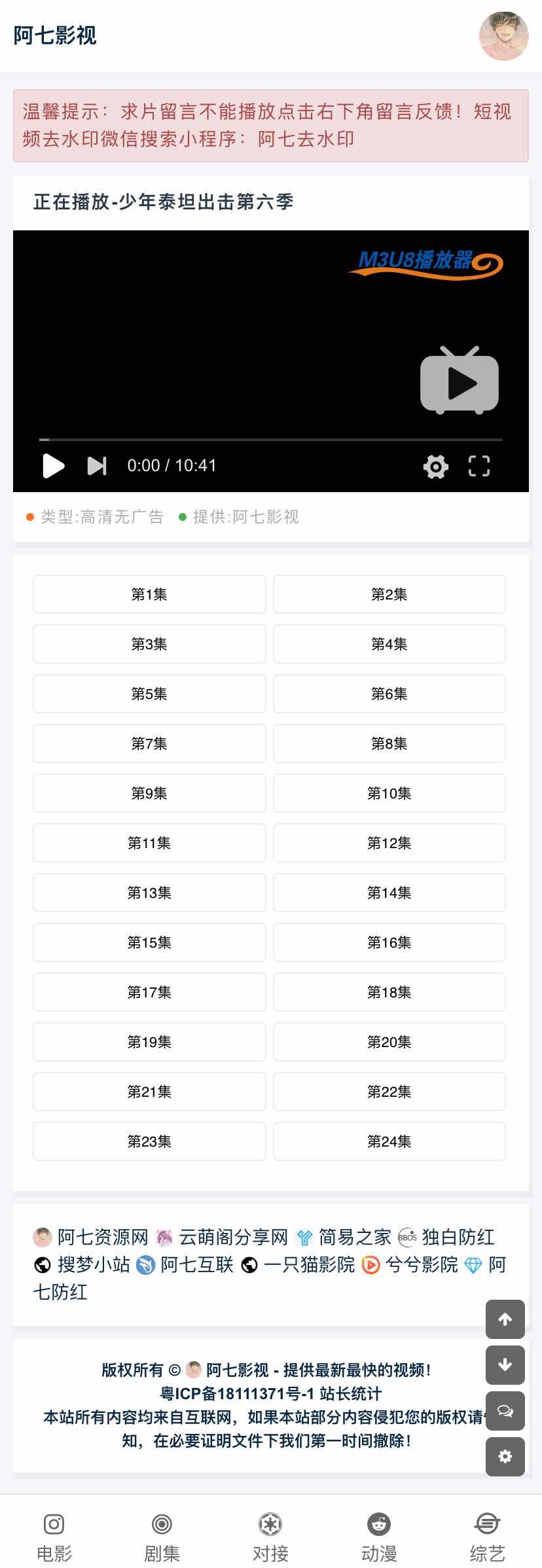The height and width of the screenshot is (1568, 542).
Task: Select the 剧集 icon in bottom navigation
Action: coord(162,1525)
